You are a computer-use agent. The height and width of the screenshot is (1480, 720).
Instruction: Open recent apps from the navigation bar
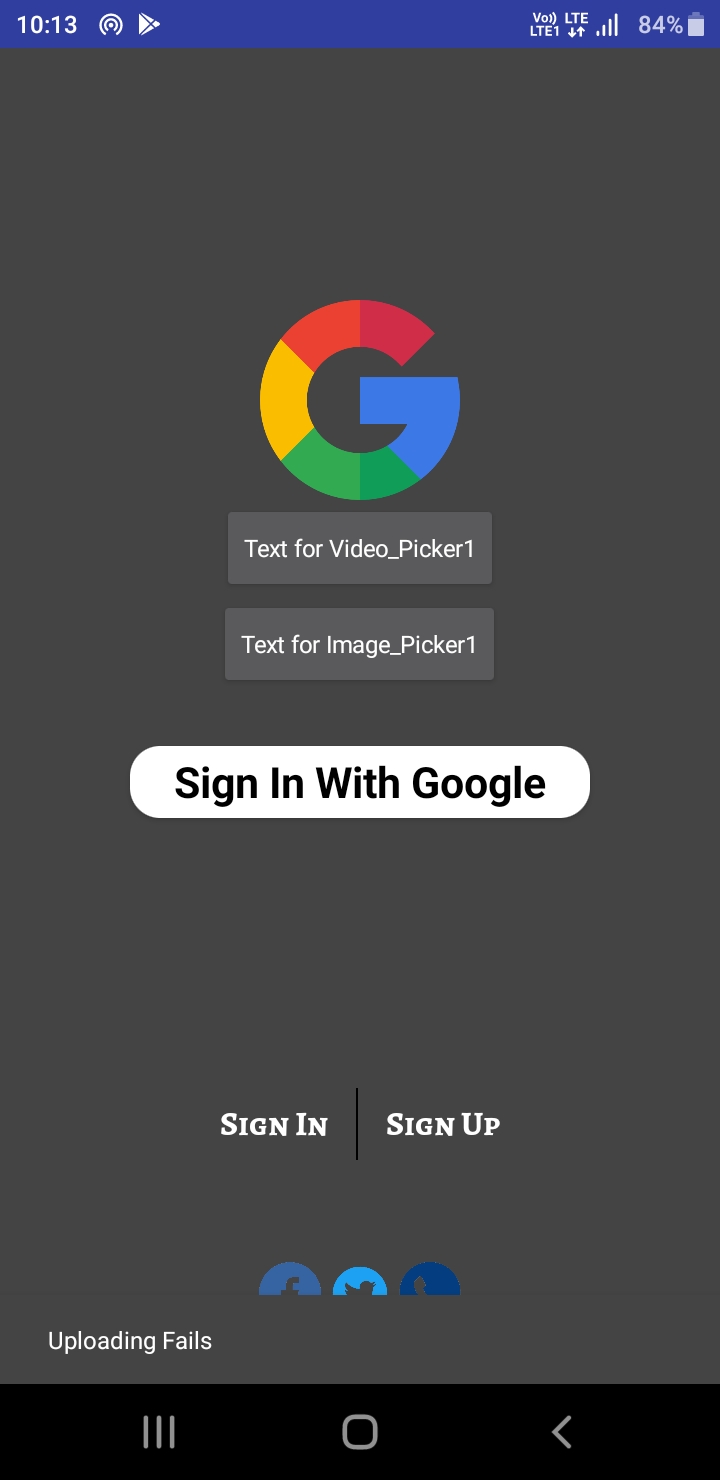[159, 1432]
